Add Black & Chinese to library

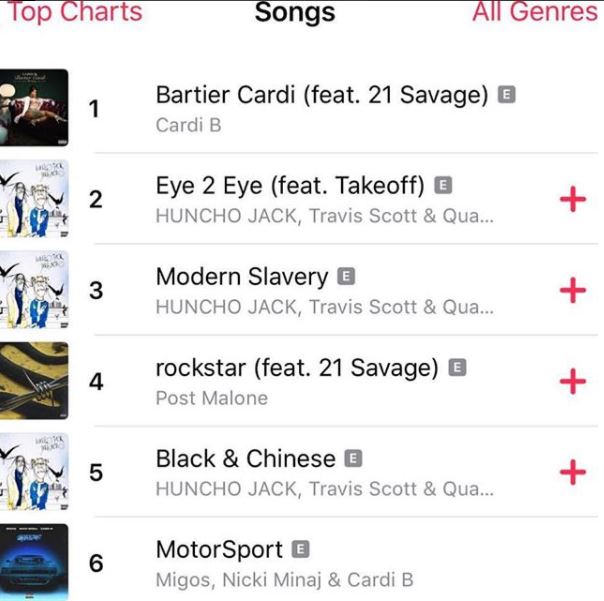point(572,472)
